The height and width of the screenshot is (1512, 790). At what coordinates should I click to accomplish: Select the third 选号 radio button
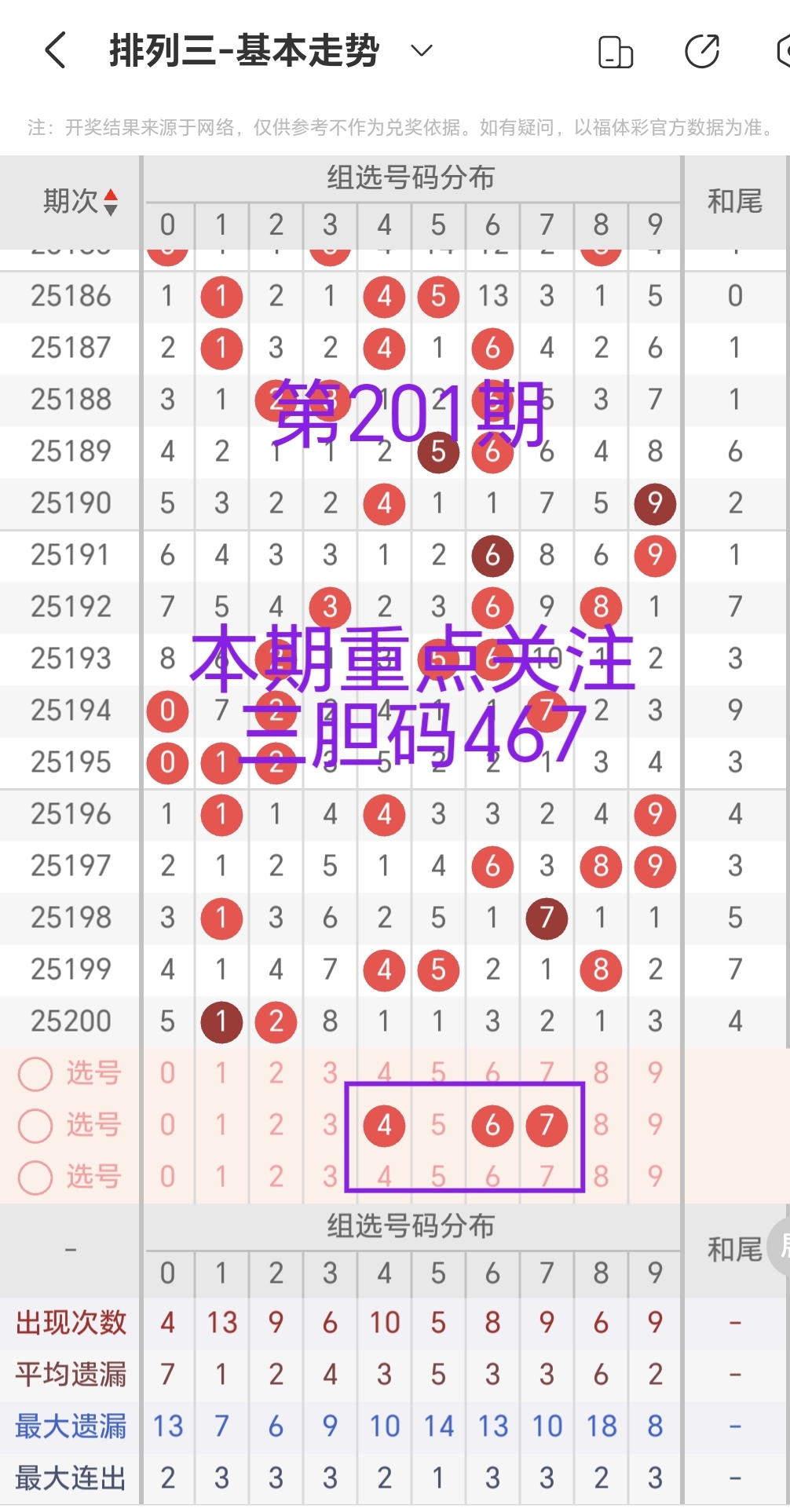[x=35, y=1177]
